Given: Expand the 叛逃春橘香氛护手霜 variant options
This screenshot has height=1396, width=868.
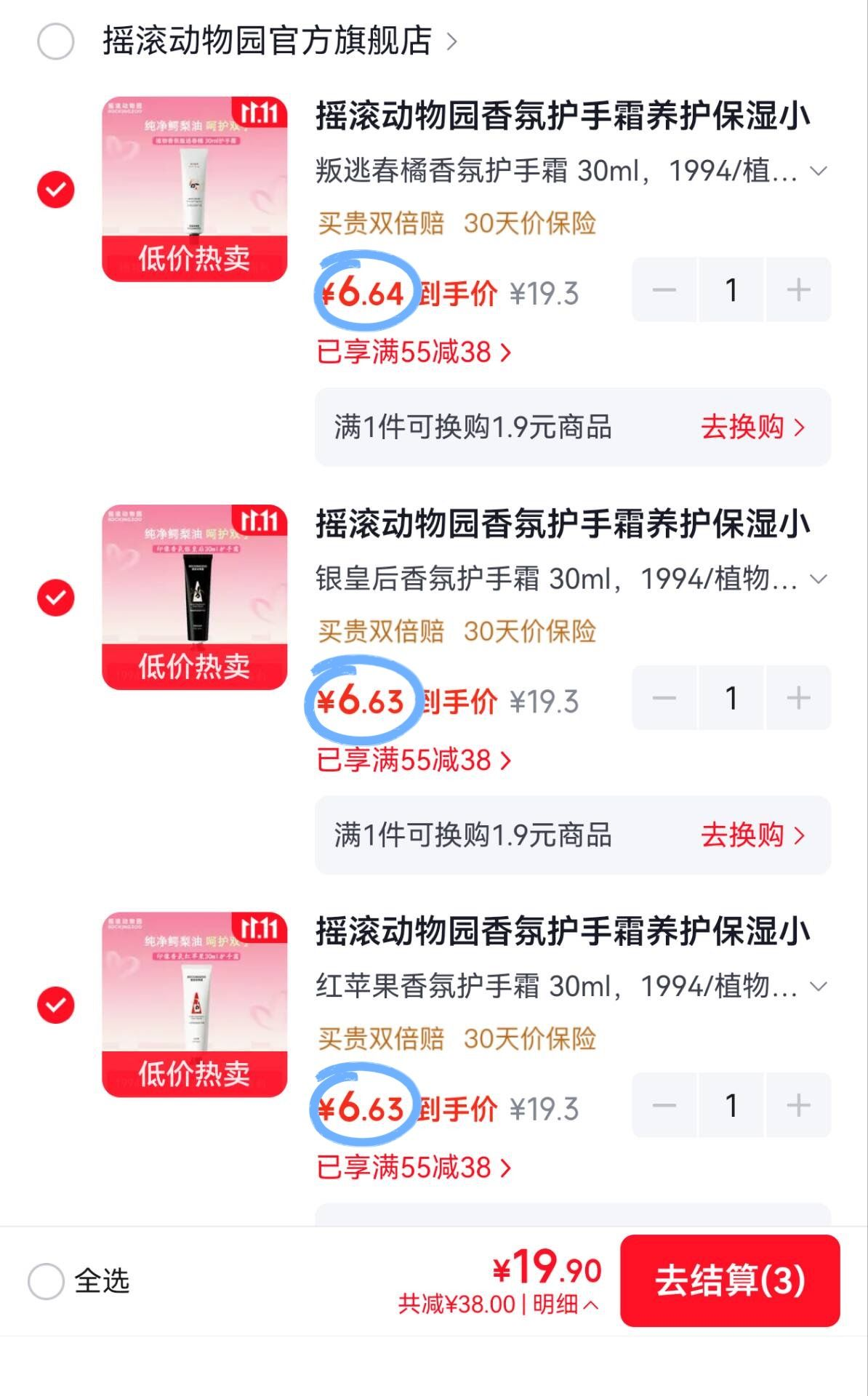Looking at the screenshot, I should point(571,172).
